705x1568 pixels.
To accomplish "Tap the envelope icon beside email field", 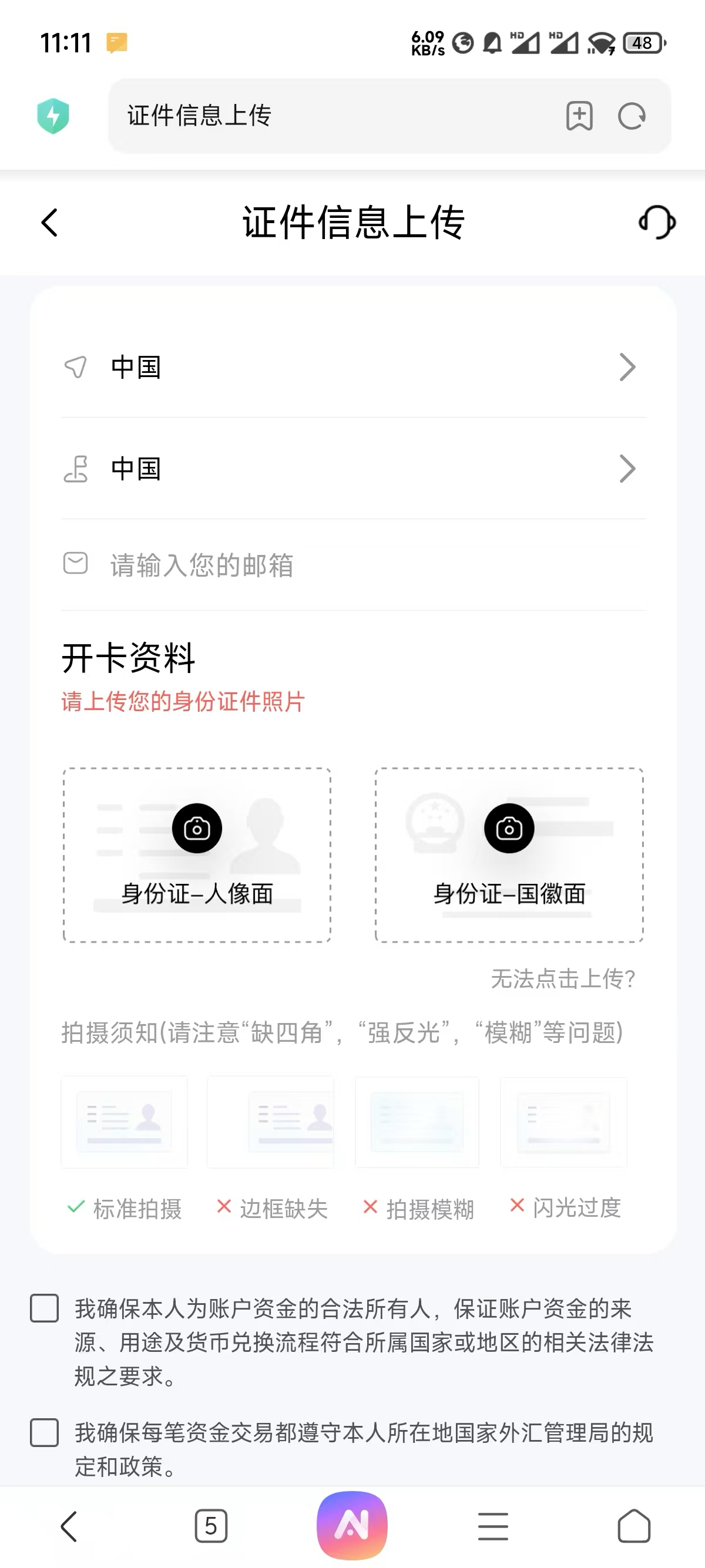I will click(x=75, y=566).
